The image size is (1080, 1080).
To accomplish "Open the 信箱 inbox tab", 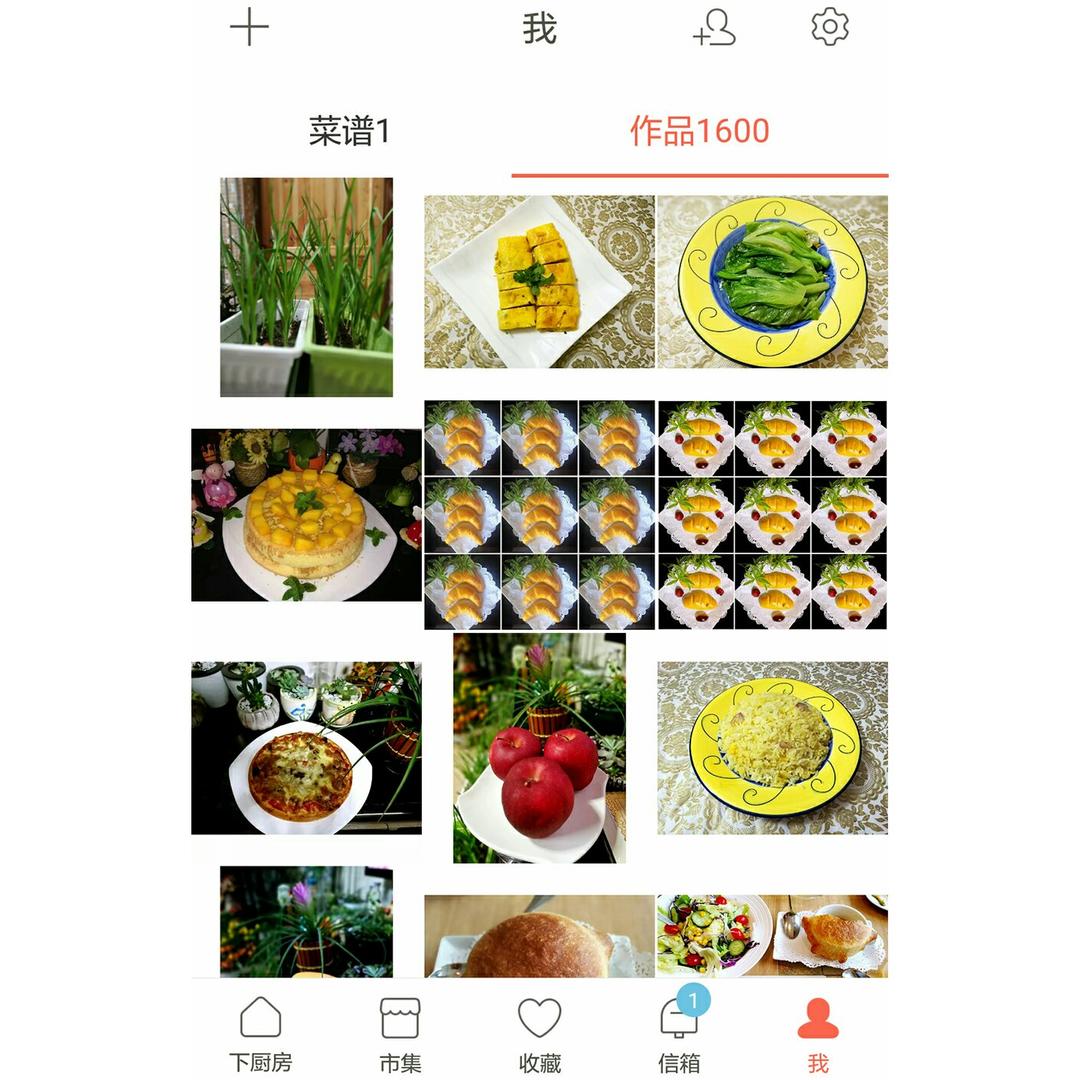I will [x=679, y=1035].
